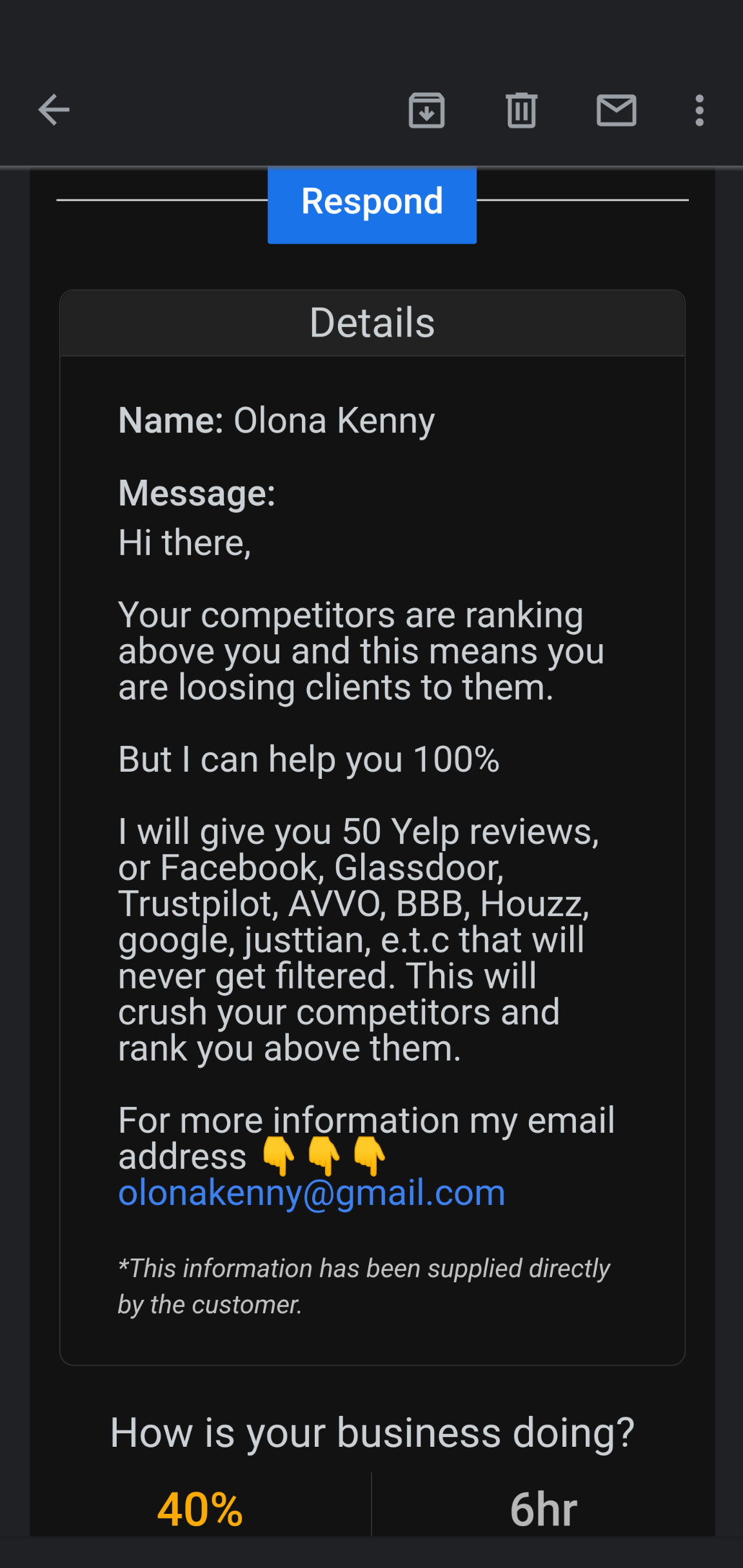Archive this email
743x1568 pixels.
(426, 110)
